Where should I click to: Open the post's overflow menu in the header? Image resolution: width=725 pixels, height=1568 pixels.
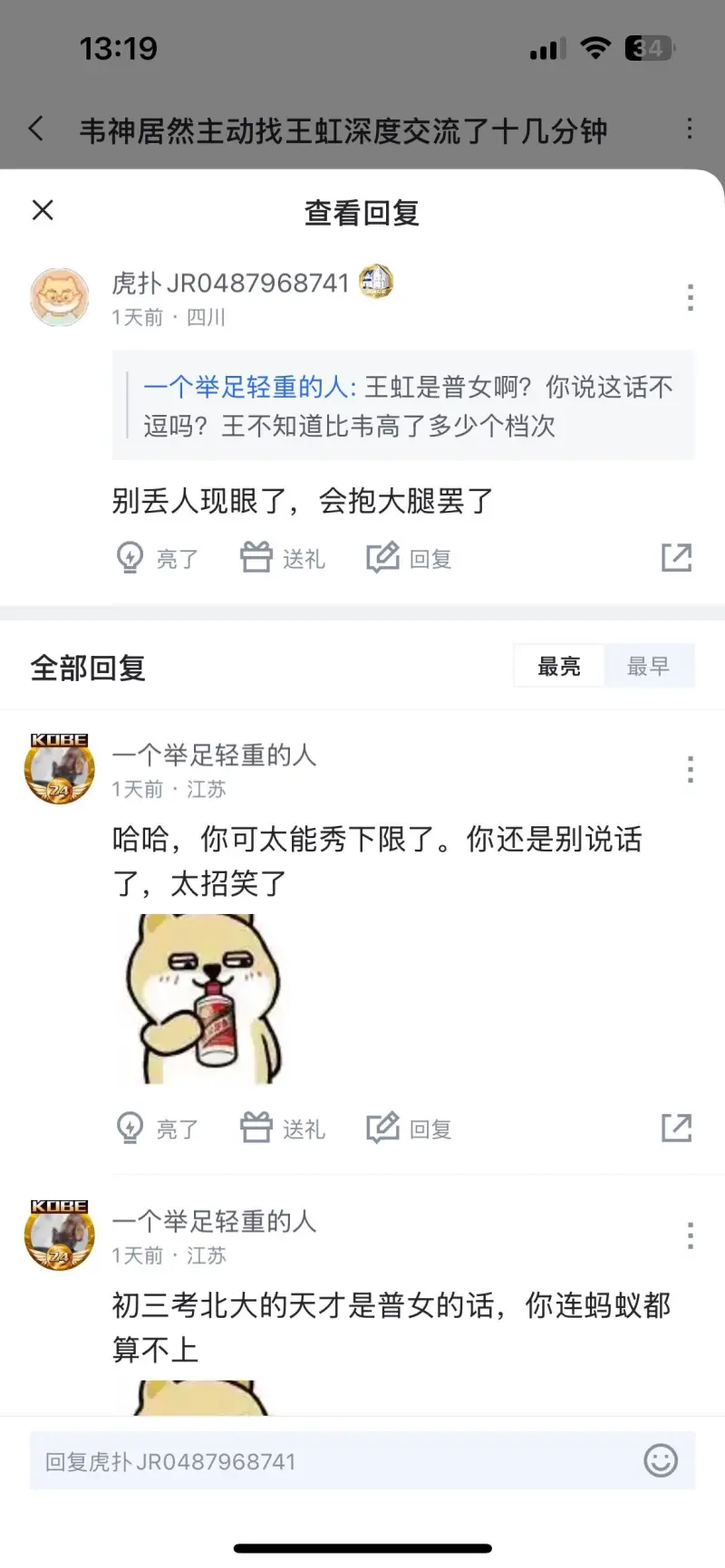(690, 129)
